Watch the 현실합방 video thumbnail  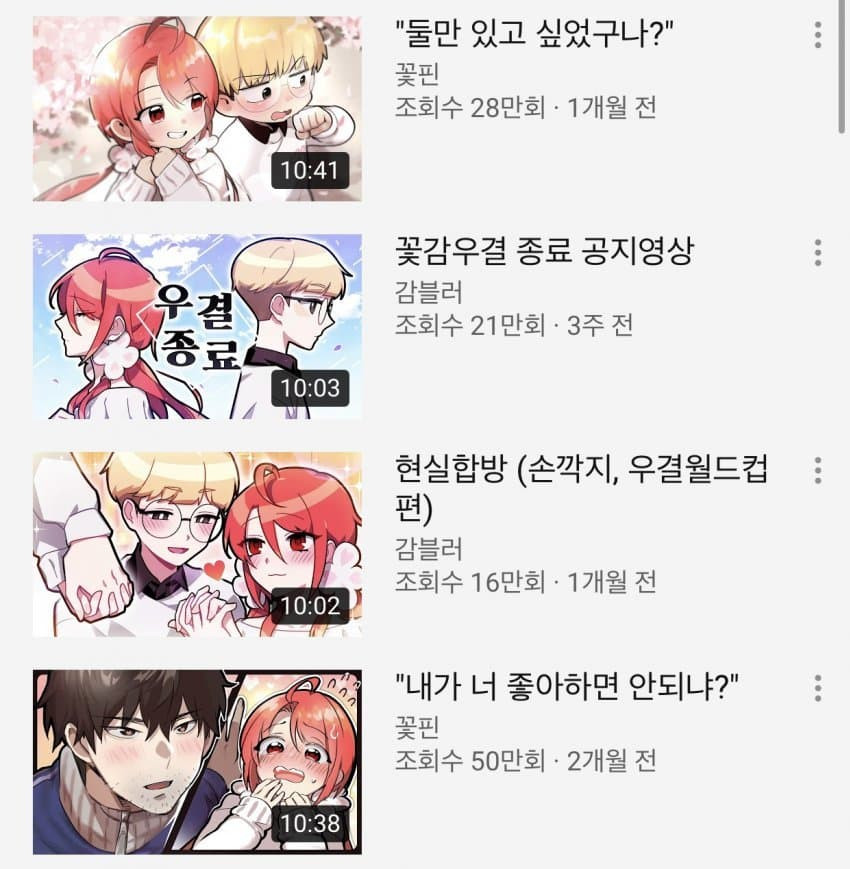pos(197,544)
